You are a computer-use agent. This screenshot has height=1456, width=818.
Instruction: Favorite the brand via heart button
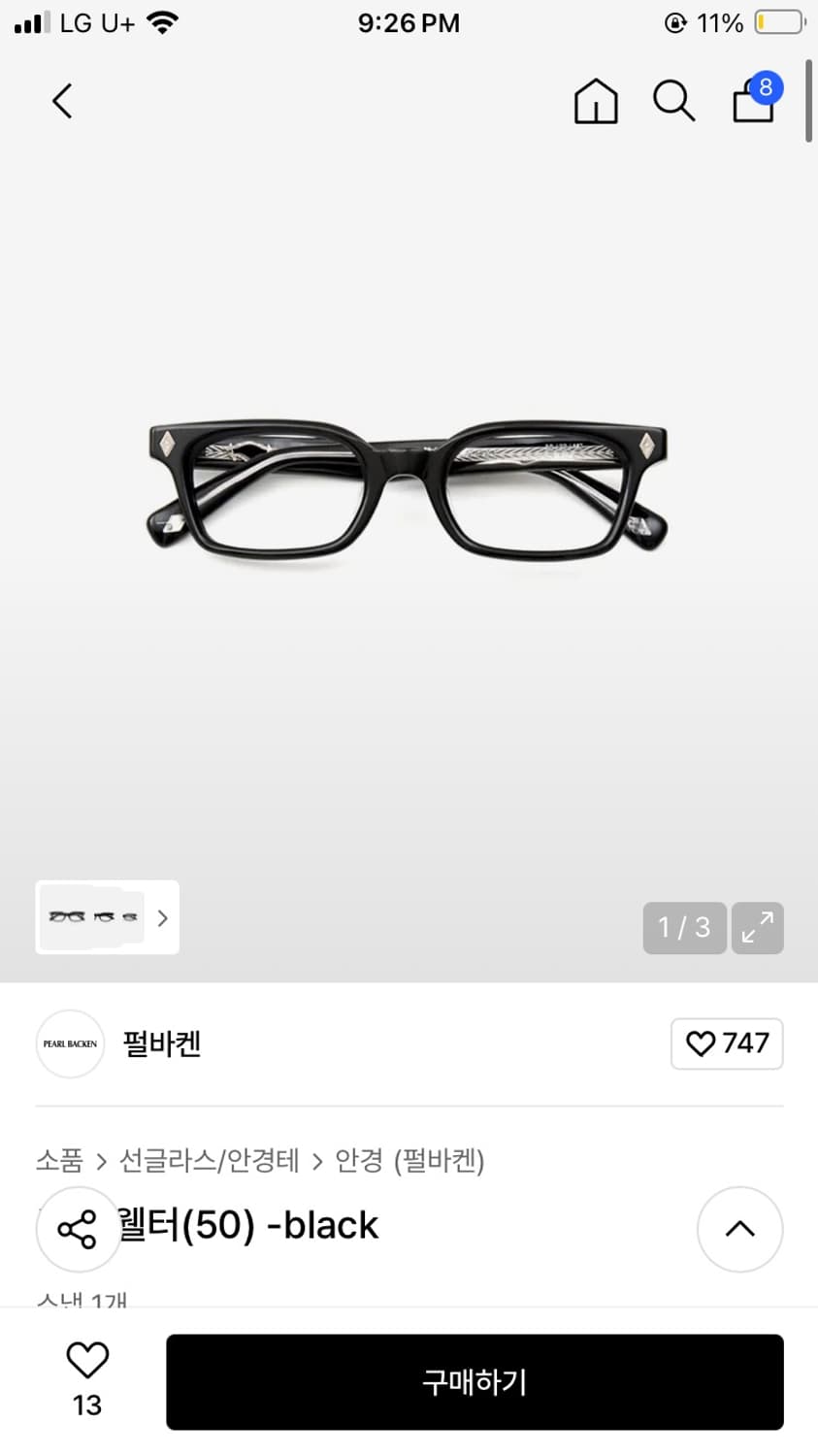726,1043
